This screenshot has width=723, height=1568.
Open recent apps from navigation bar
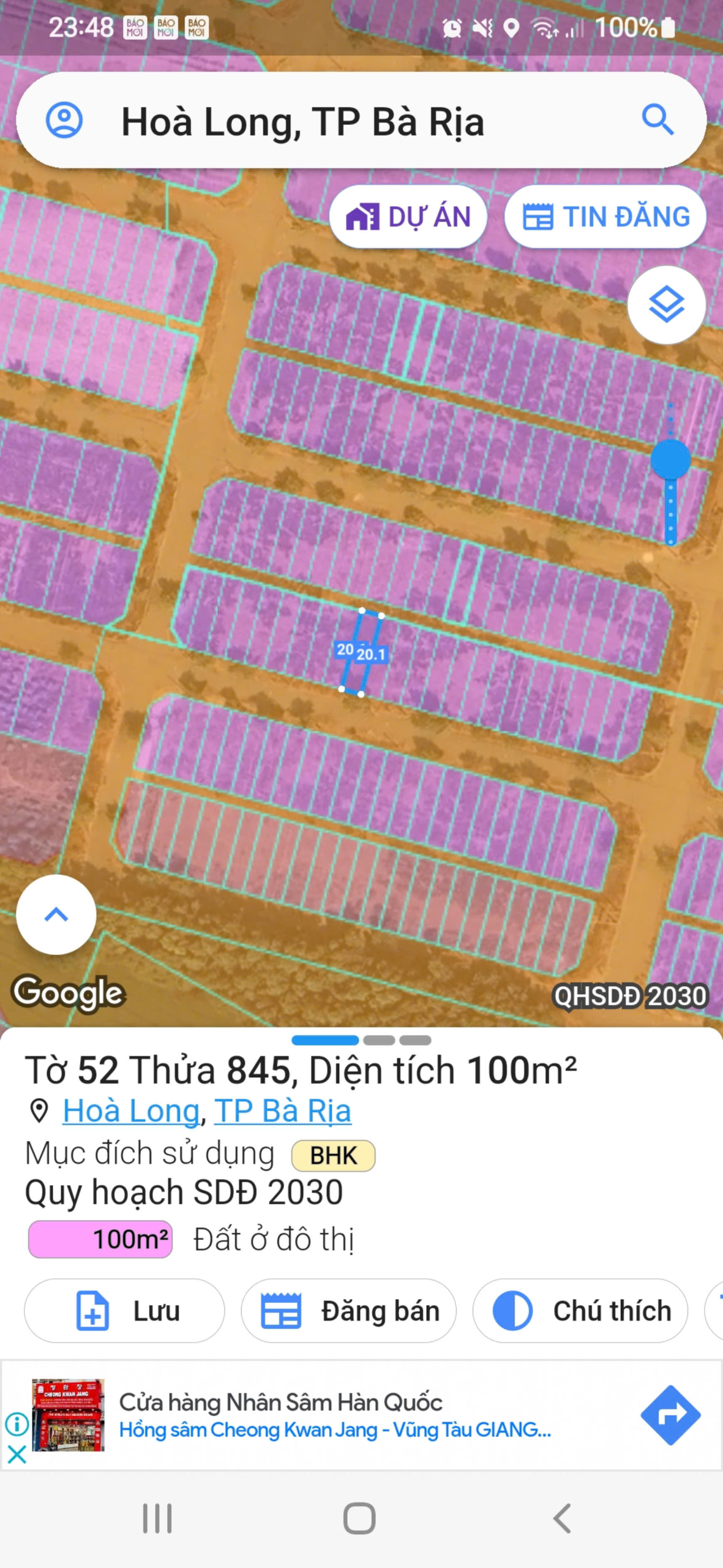pyautogui.click(x=157, y=1519)
